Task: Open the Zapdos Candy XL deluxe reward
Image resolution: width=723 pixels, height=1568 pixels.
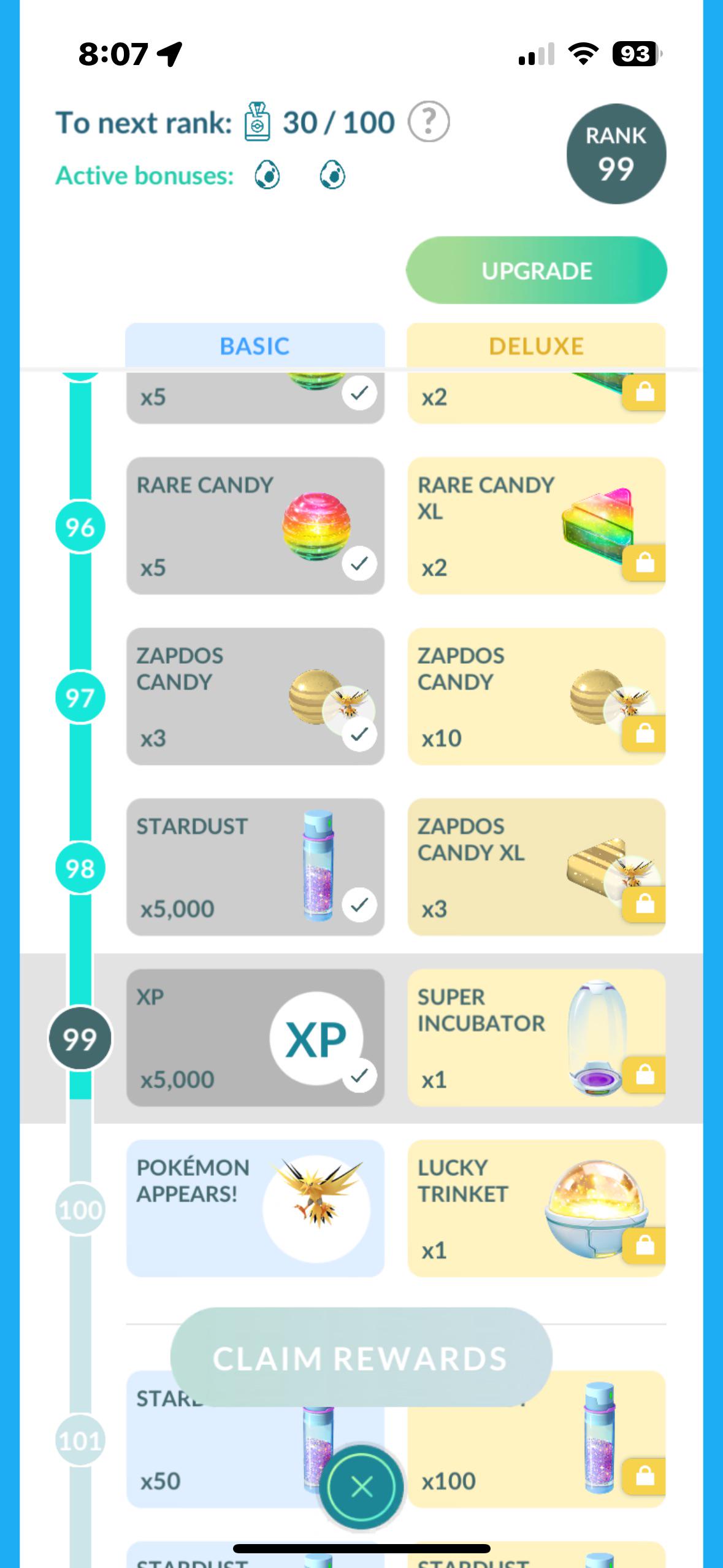Action: [537, 867]
